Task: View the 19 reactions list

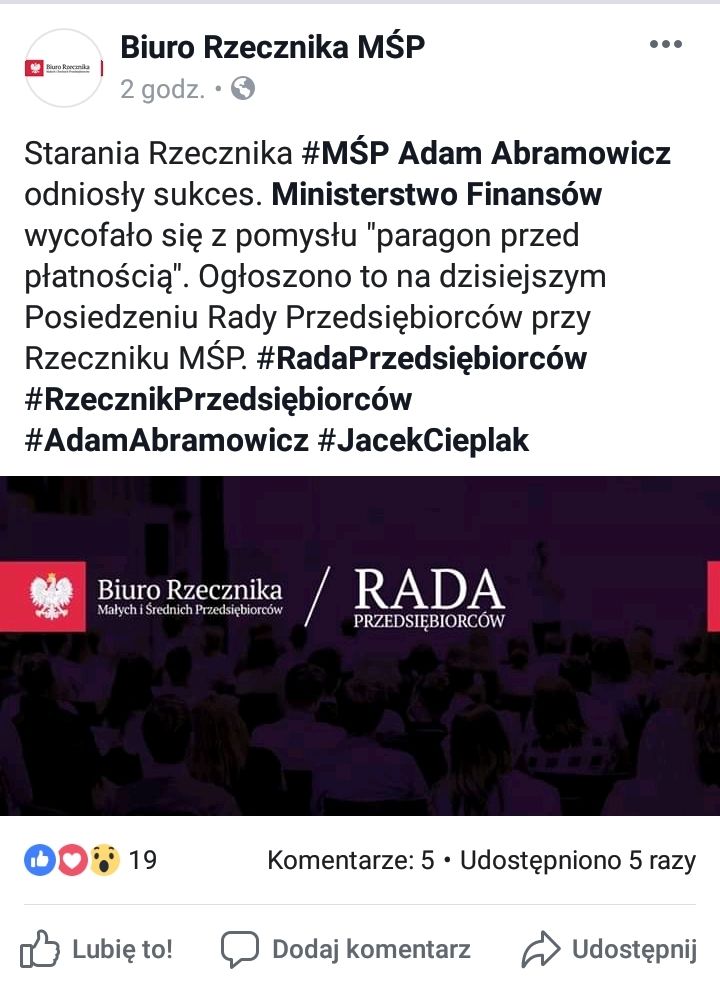Action: coord(90,860)
